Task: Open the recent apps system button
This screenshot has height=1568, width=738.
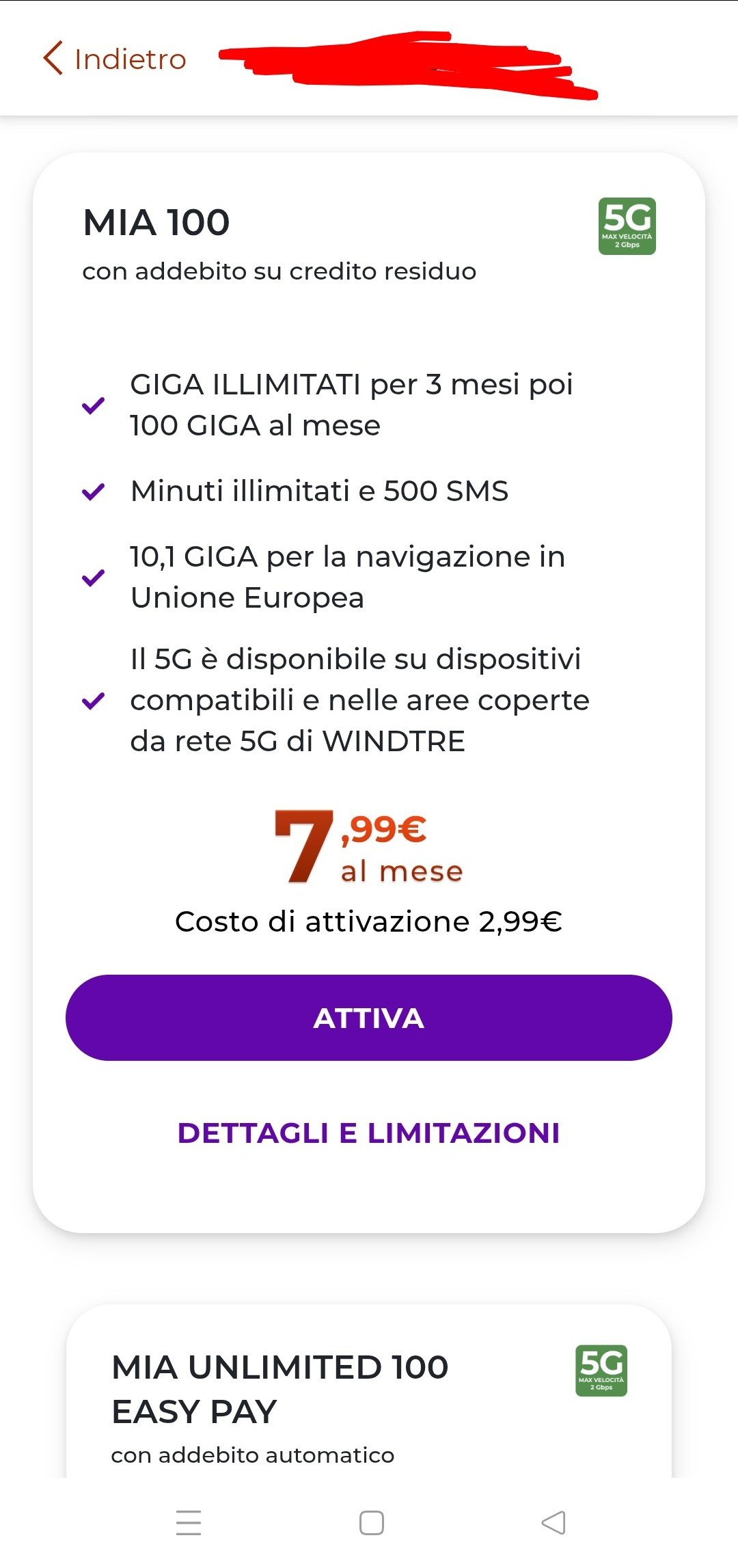Action: (189, 1522)
